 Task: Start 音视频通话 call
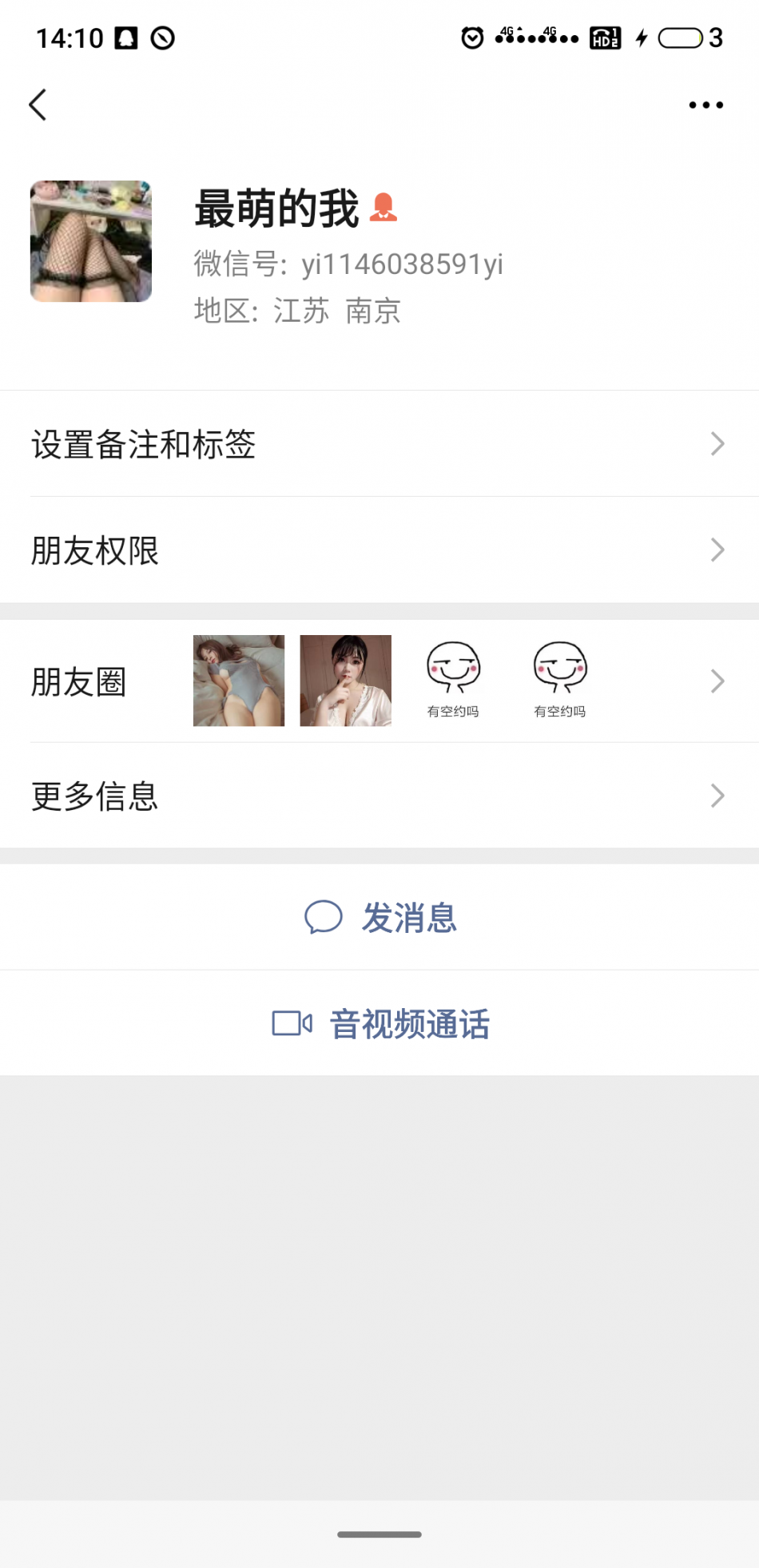pyautogui.click(x=380, y=1023)
